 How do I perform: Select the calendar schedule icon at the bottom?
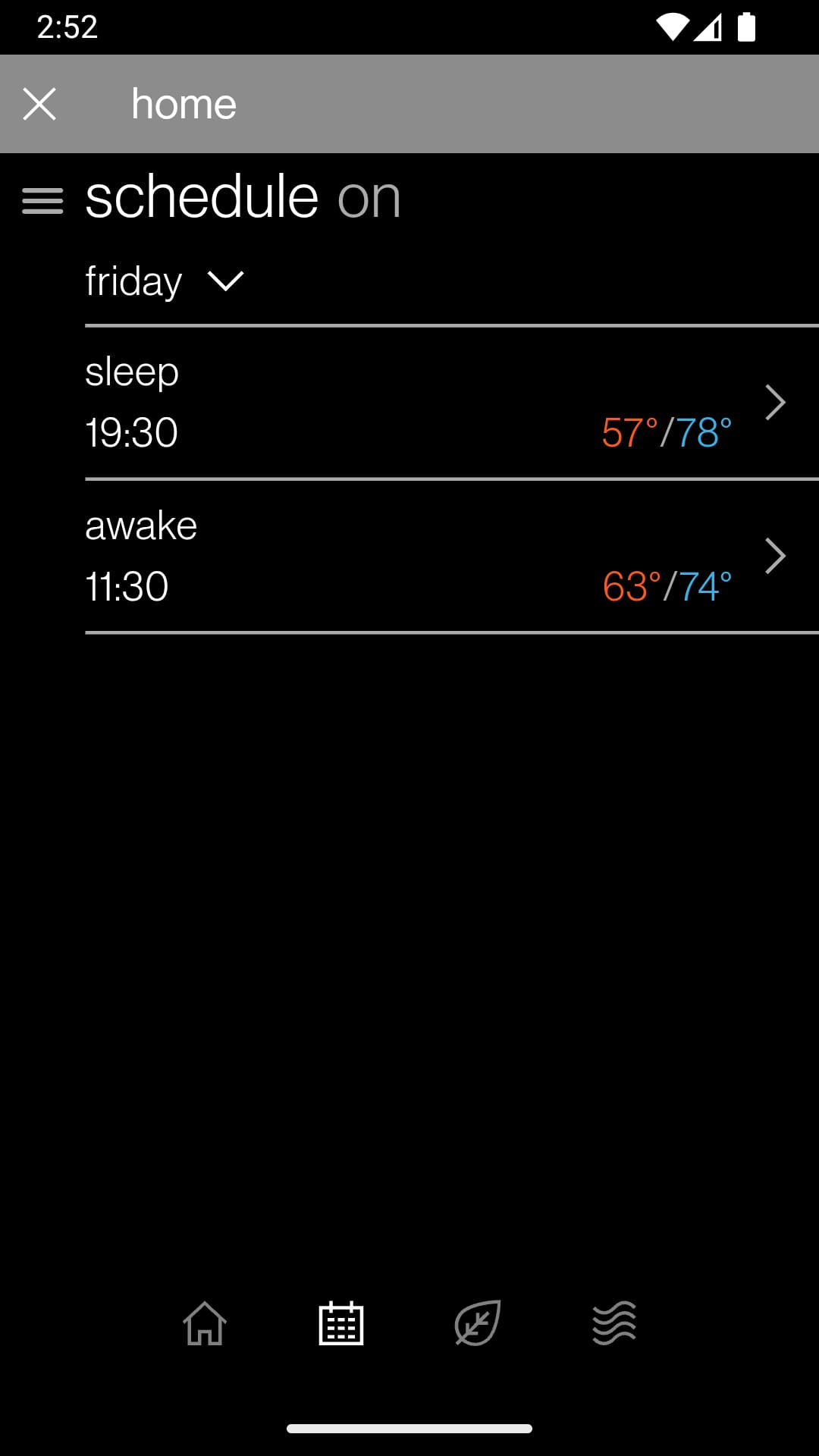click(341, 1324)
